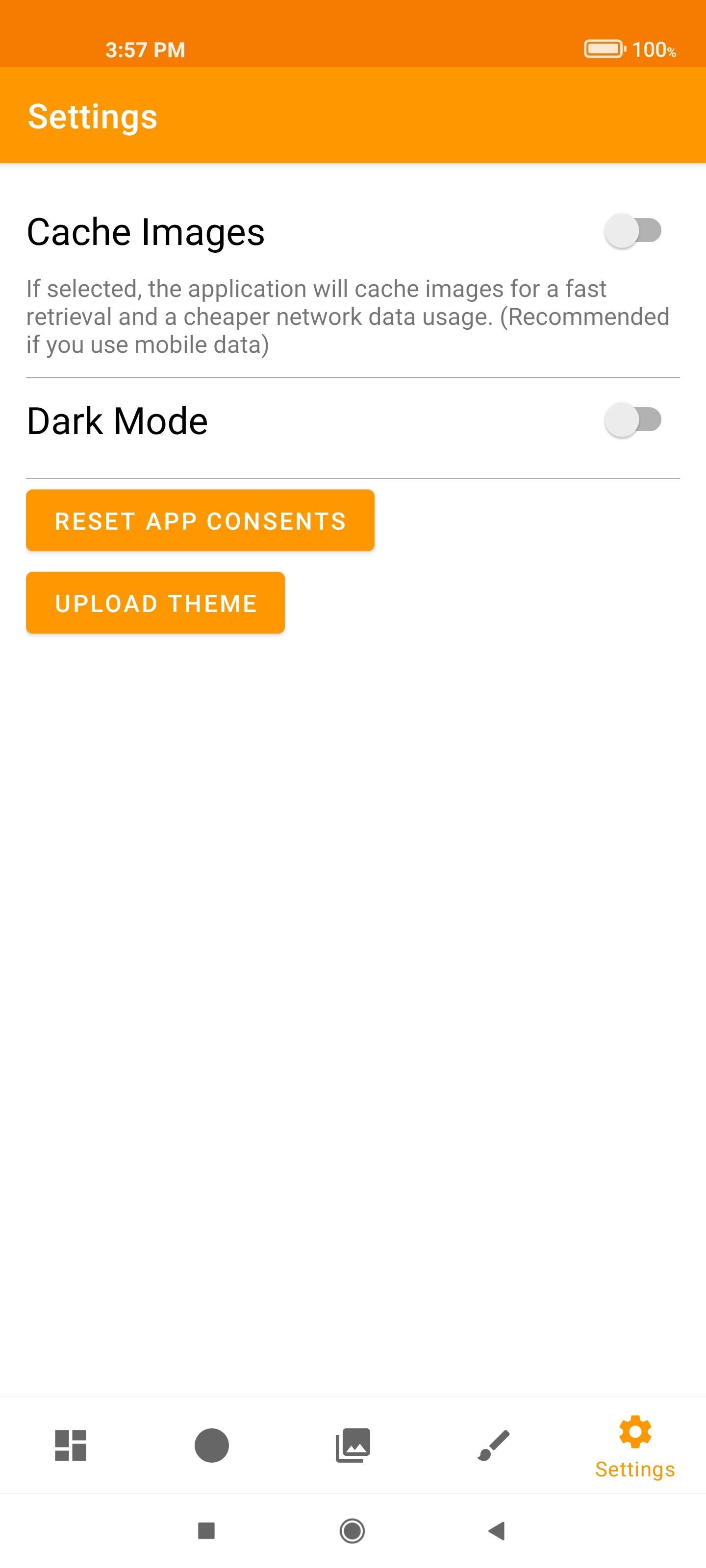Tap the Reset App Consents button
Viewport: 706px width, 1568px height.
[x=200, y=520]
